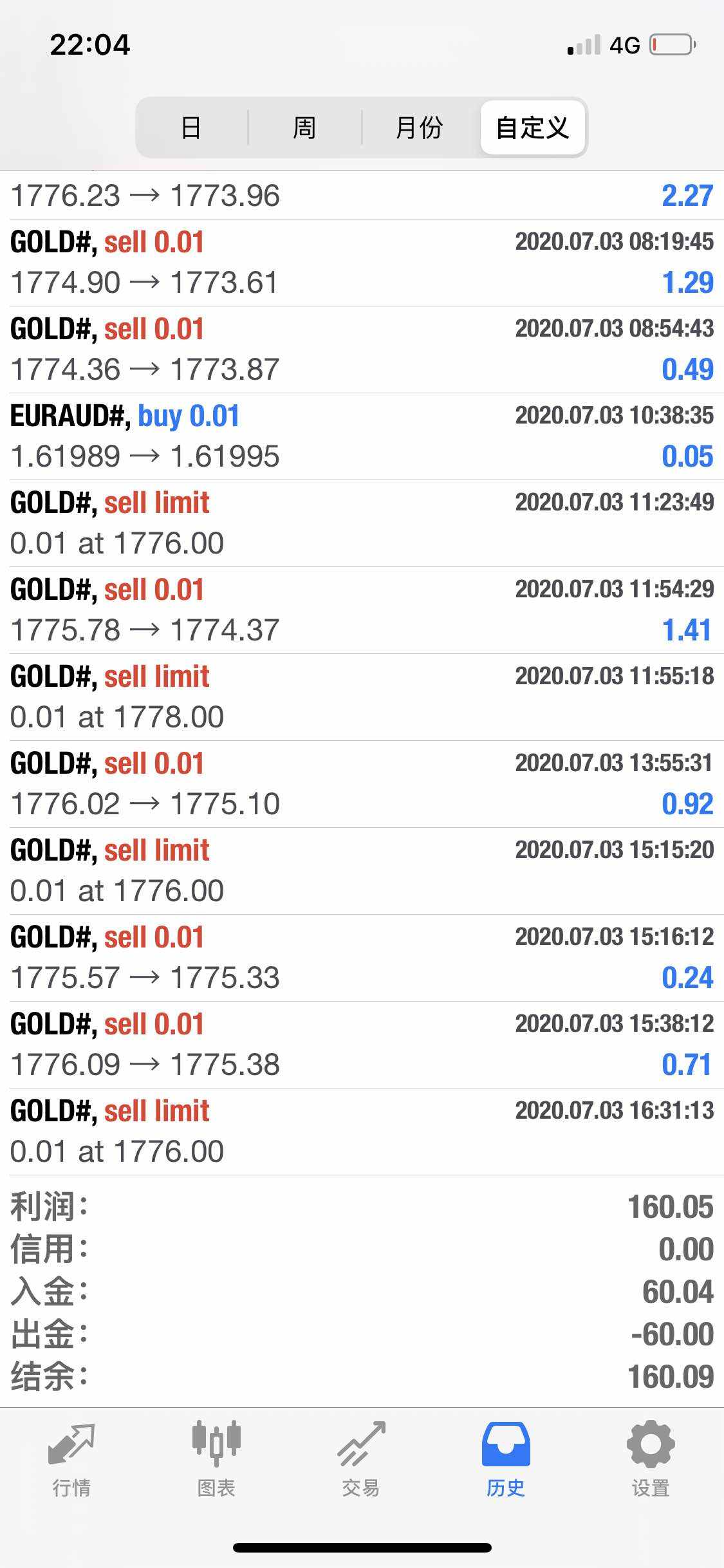
Task: Open the 行情 quotes tab
Action: pyautogui.click(x=72, y=1460)
